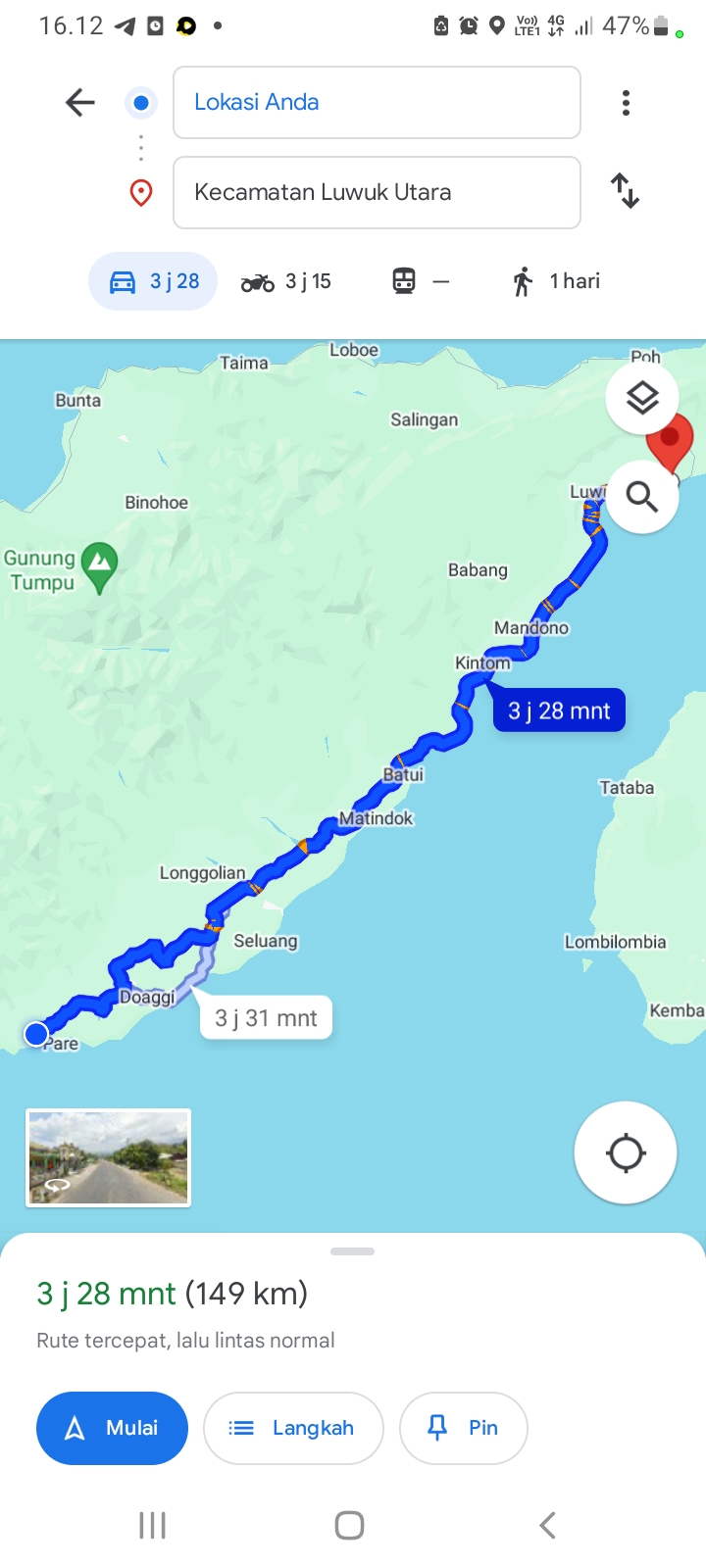Swap start and destination locations

pos(625,191)
